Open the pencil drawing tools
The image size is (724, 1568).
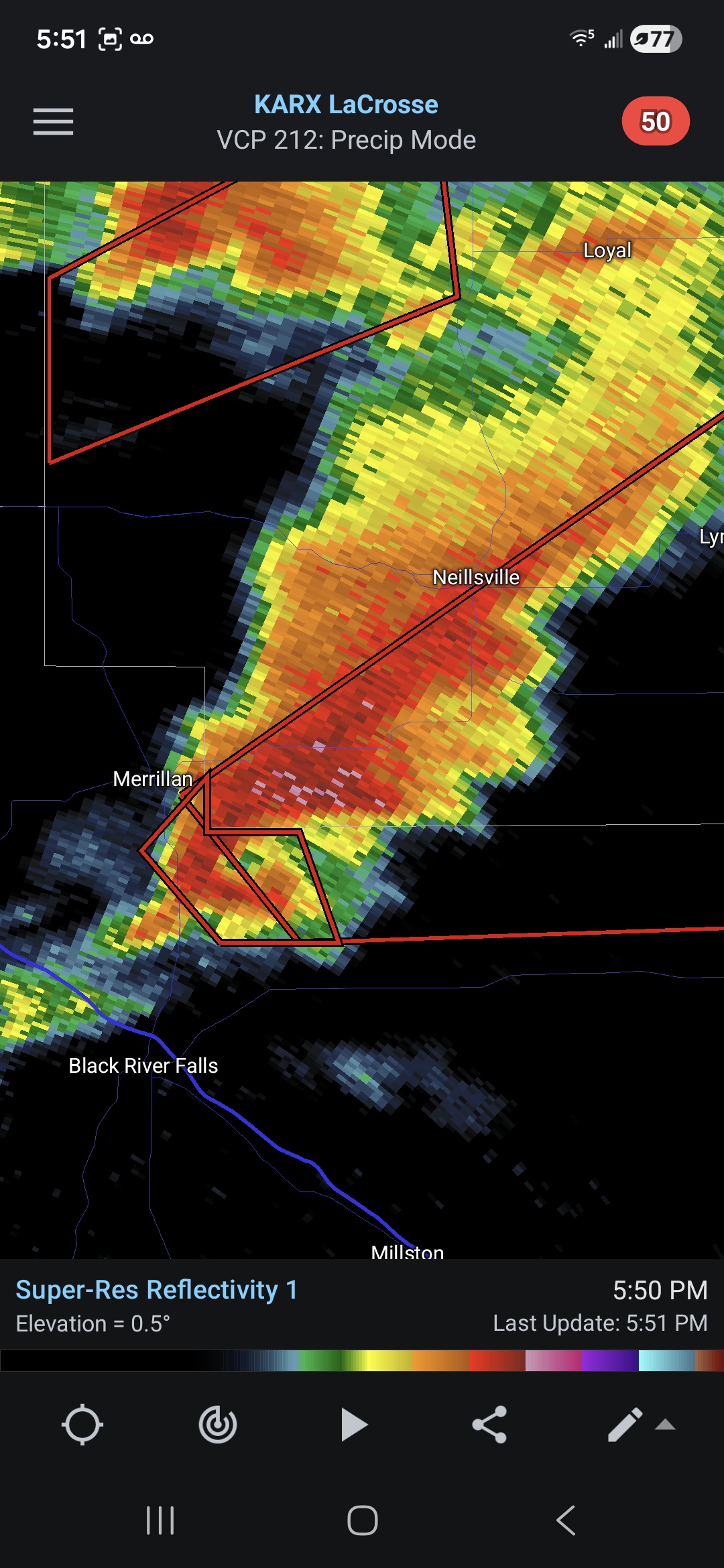pyautogui.click(x=625, y=1424)
